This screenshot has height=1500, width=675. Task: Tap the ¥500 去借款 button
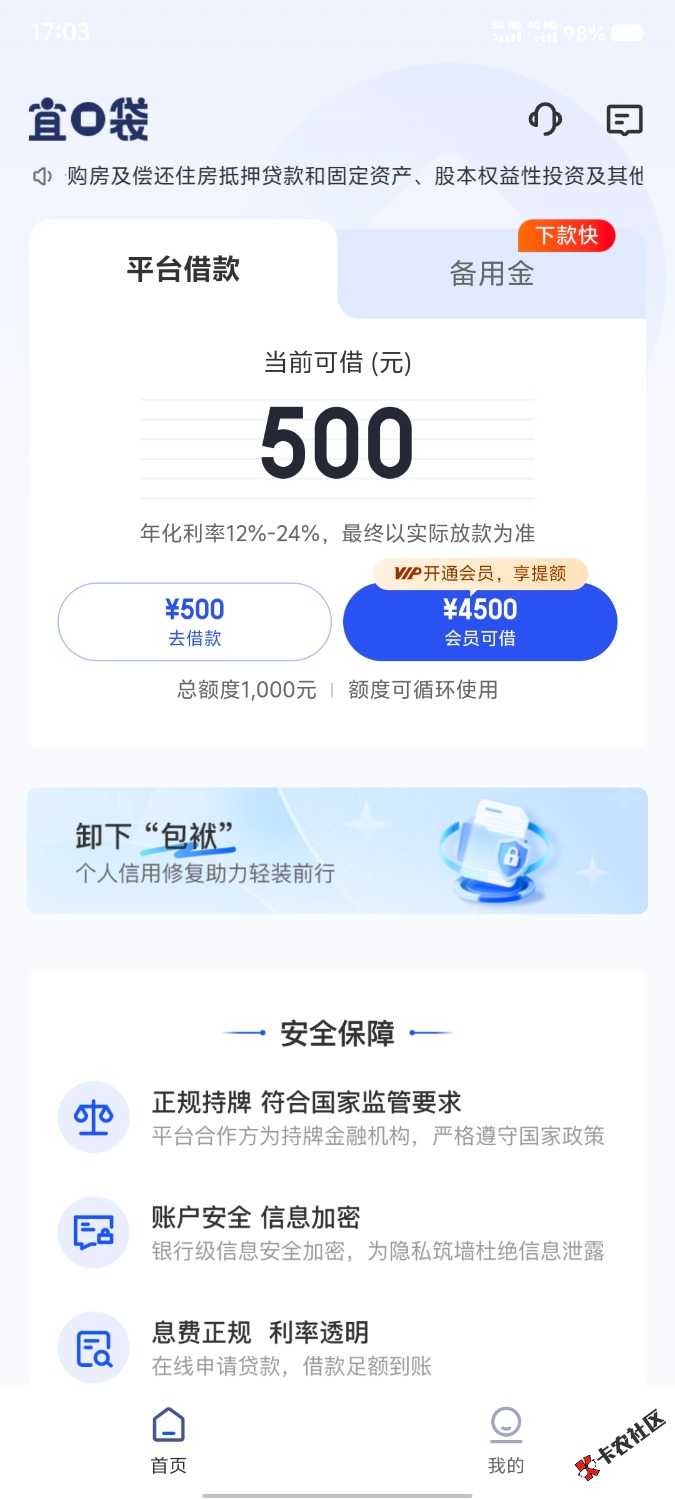tap(195, 621)
